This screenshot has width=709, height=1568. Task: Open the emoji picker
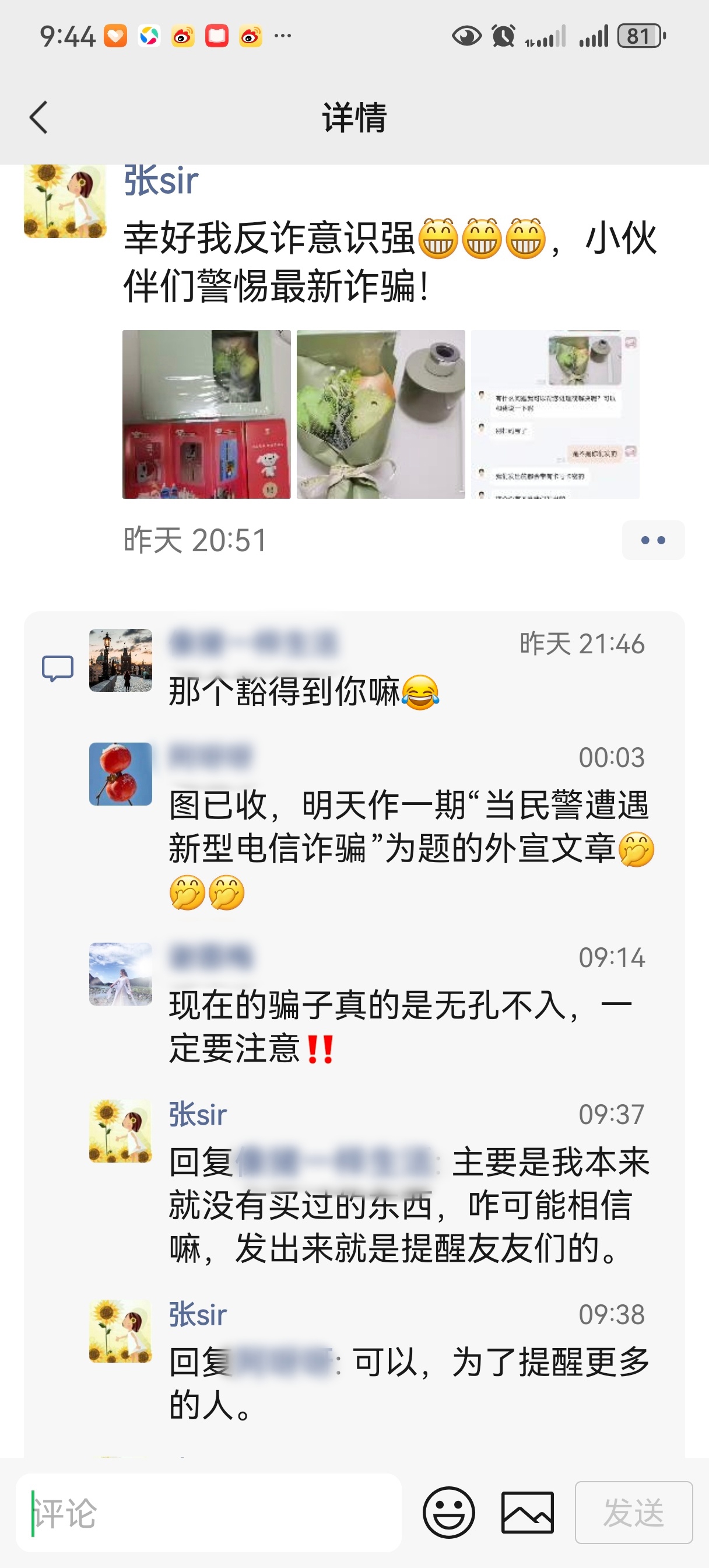point(448,1513)
